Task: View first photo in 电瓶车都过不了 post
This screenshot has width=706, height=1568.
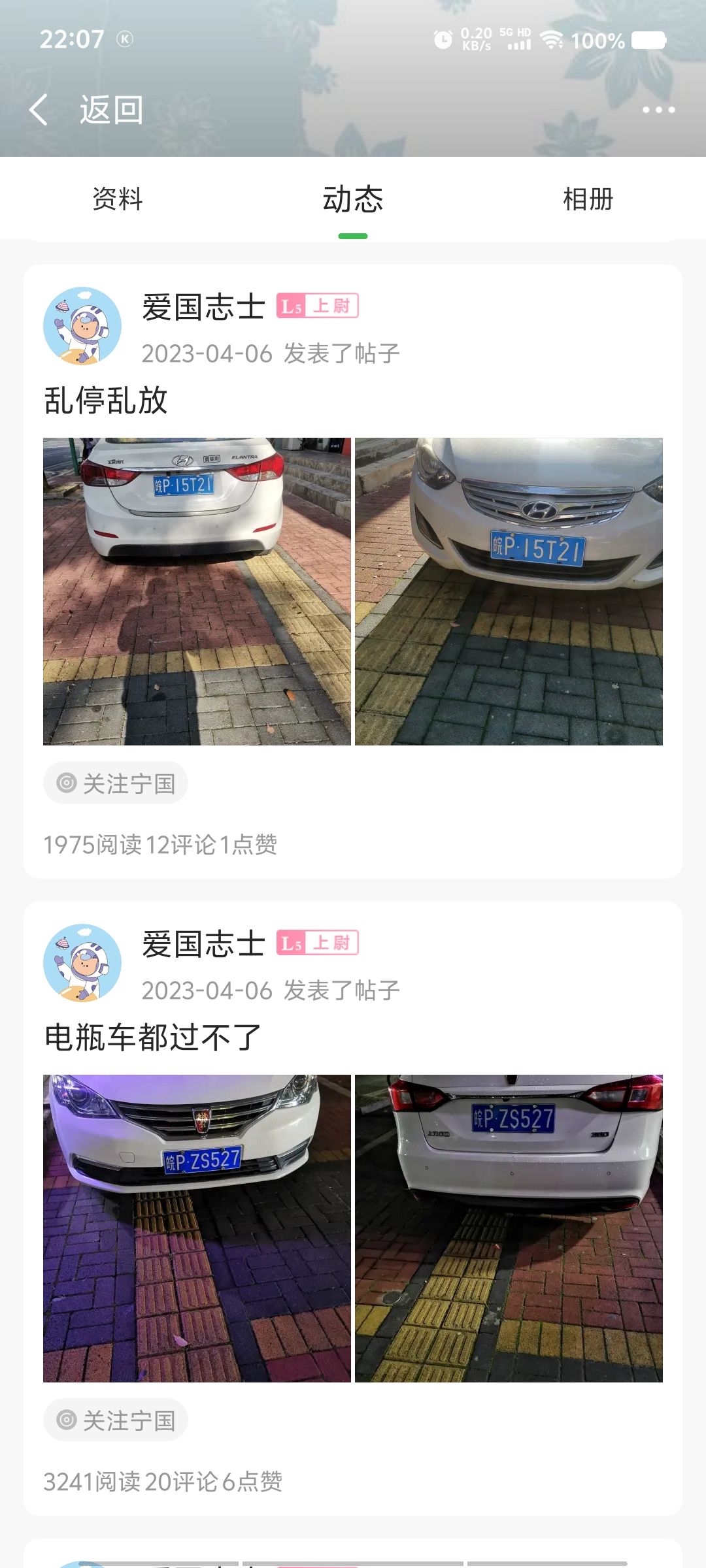Action: click(x=197, y=1228)
